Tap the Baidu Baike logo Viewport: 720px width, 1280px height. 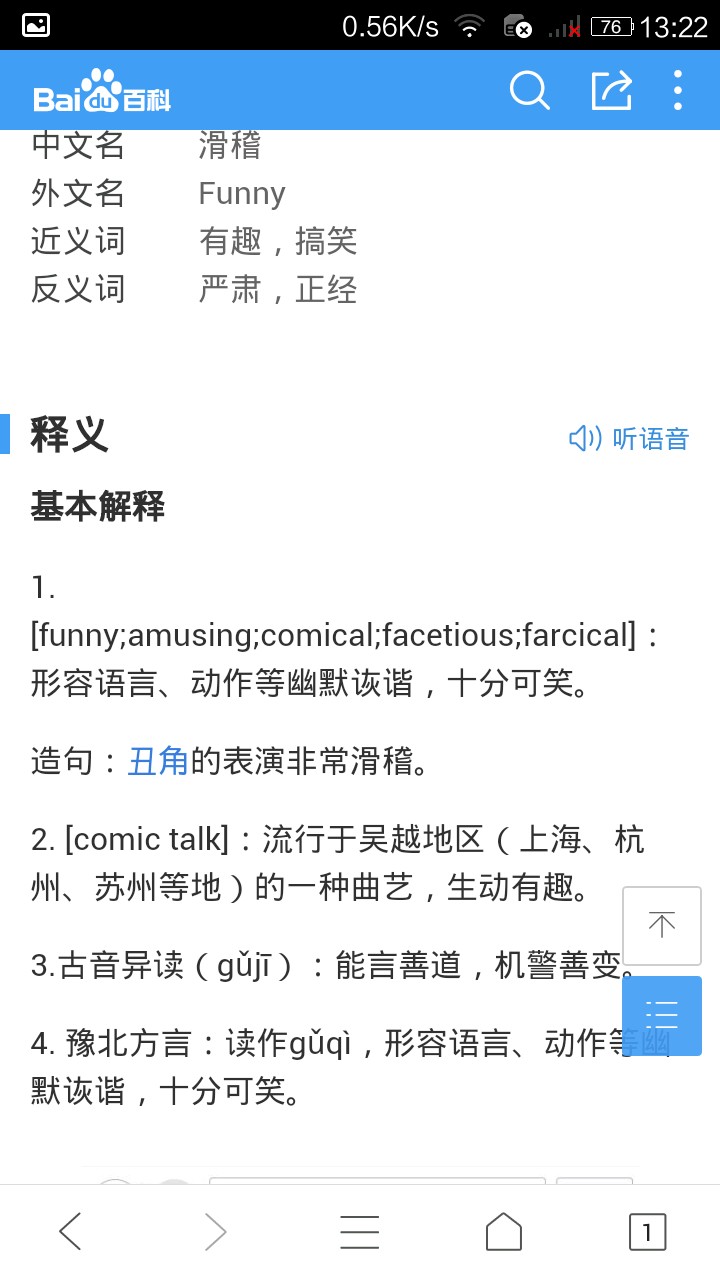point(102,92)
